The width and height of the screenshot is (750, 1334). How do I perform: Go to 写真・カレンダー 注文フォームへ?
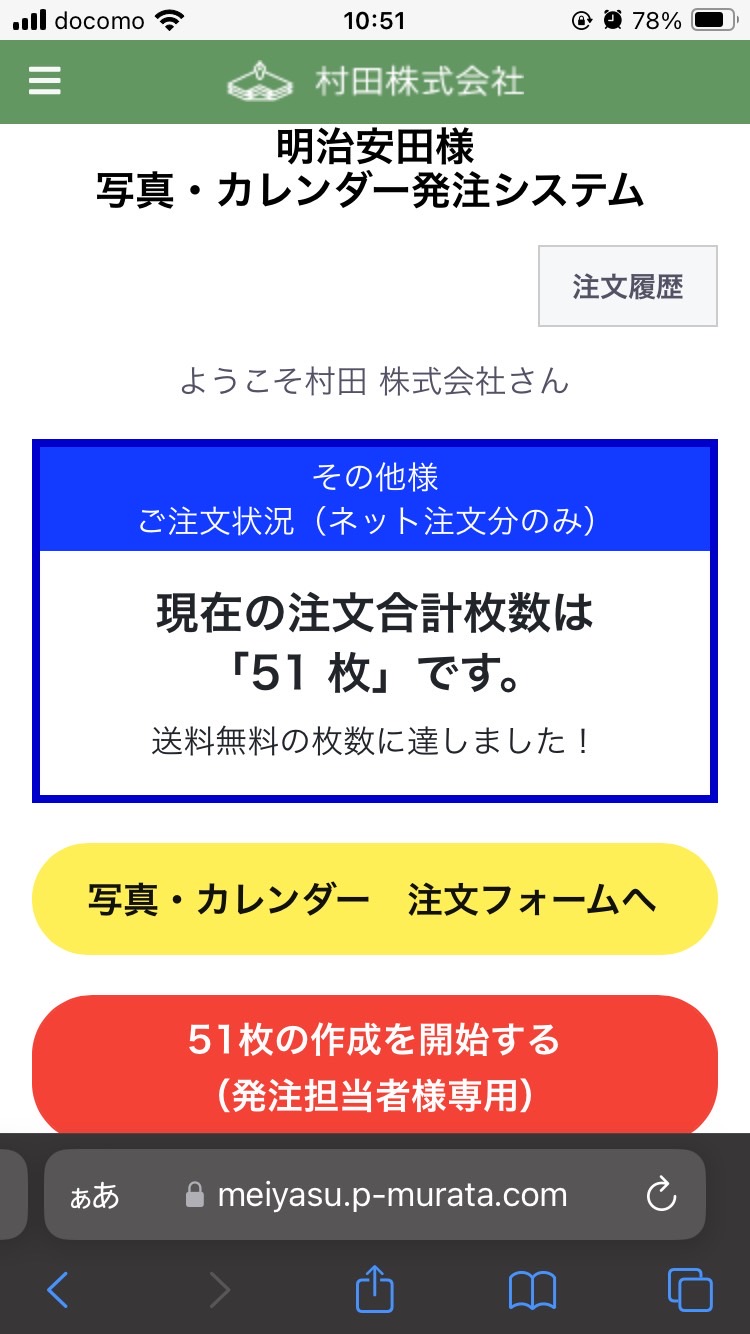coord(375,900)
